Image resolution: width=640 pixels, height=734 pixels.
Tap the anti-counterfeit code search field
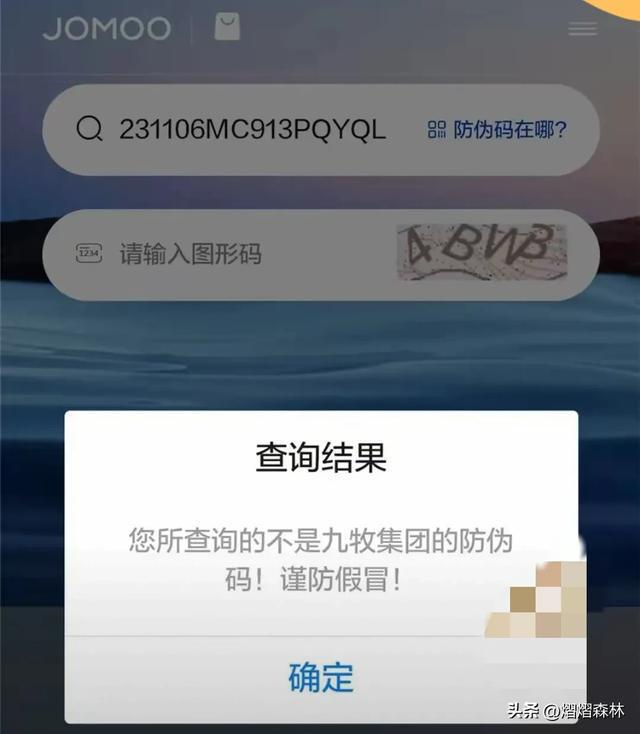point(252,130)
